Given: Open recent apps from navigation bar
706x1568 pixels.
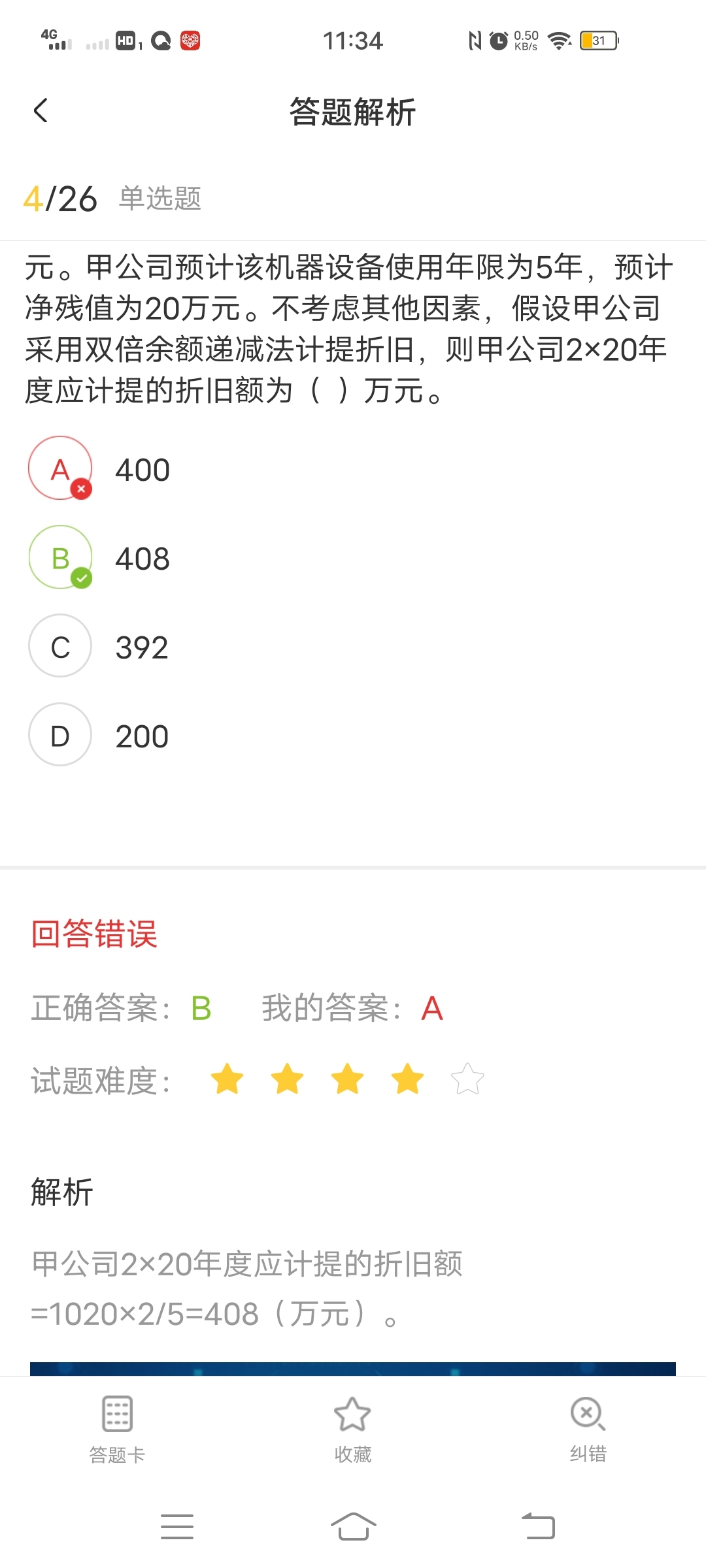Looking at the screenshot, I should pyautogui.click(x=177, y=1527).
